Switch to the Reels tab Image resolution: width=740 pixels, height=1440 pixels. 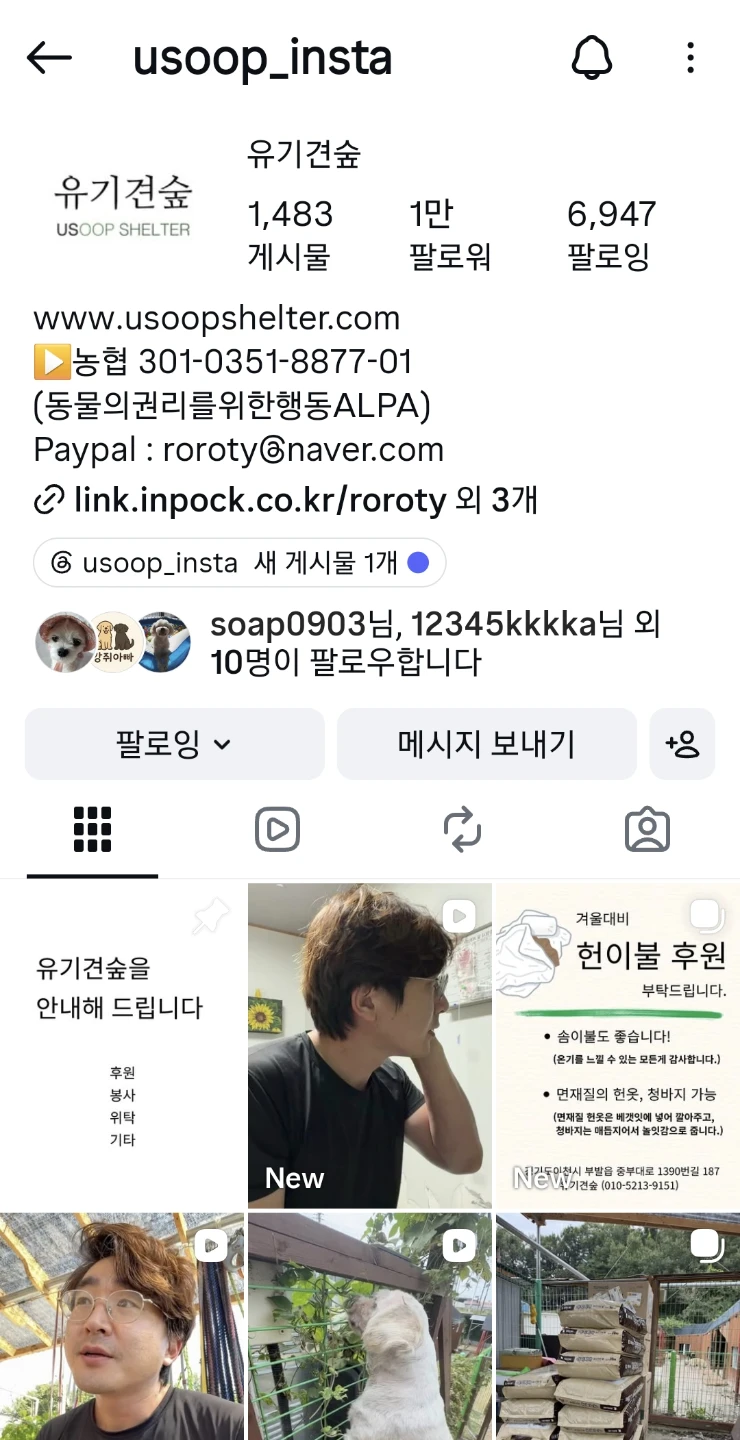[x=277, y=830]
